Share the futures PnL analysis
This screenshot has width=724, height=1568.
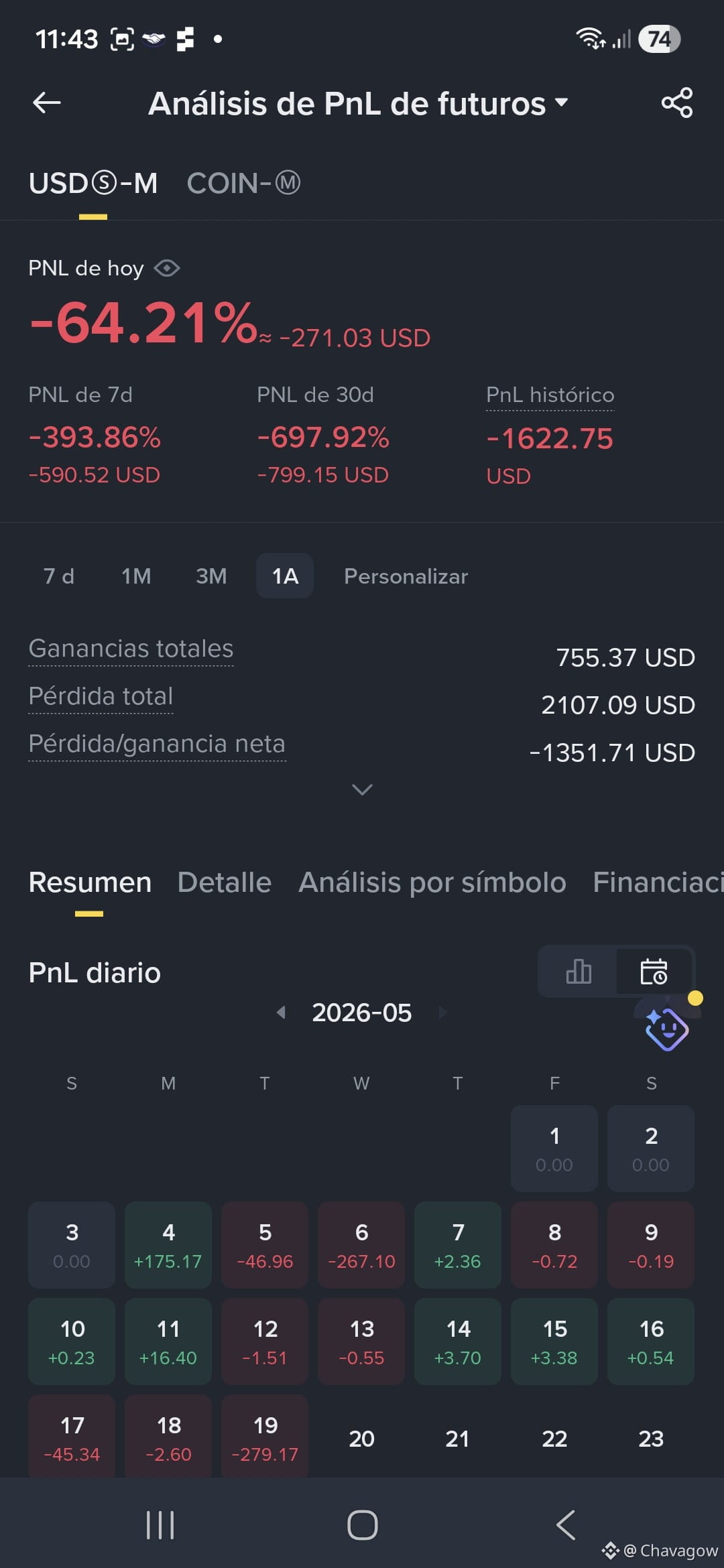coord(677,103)
